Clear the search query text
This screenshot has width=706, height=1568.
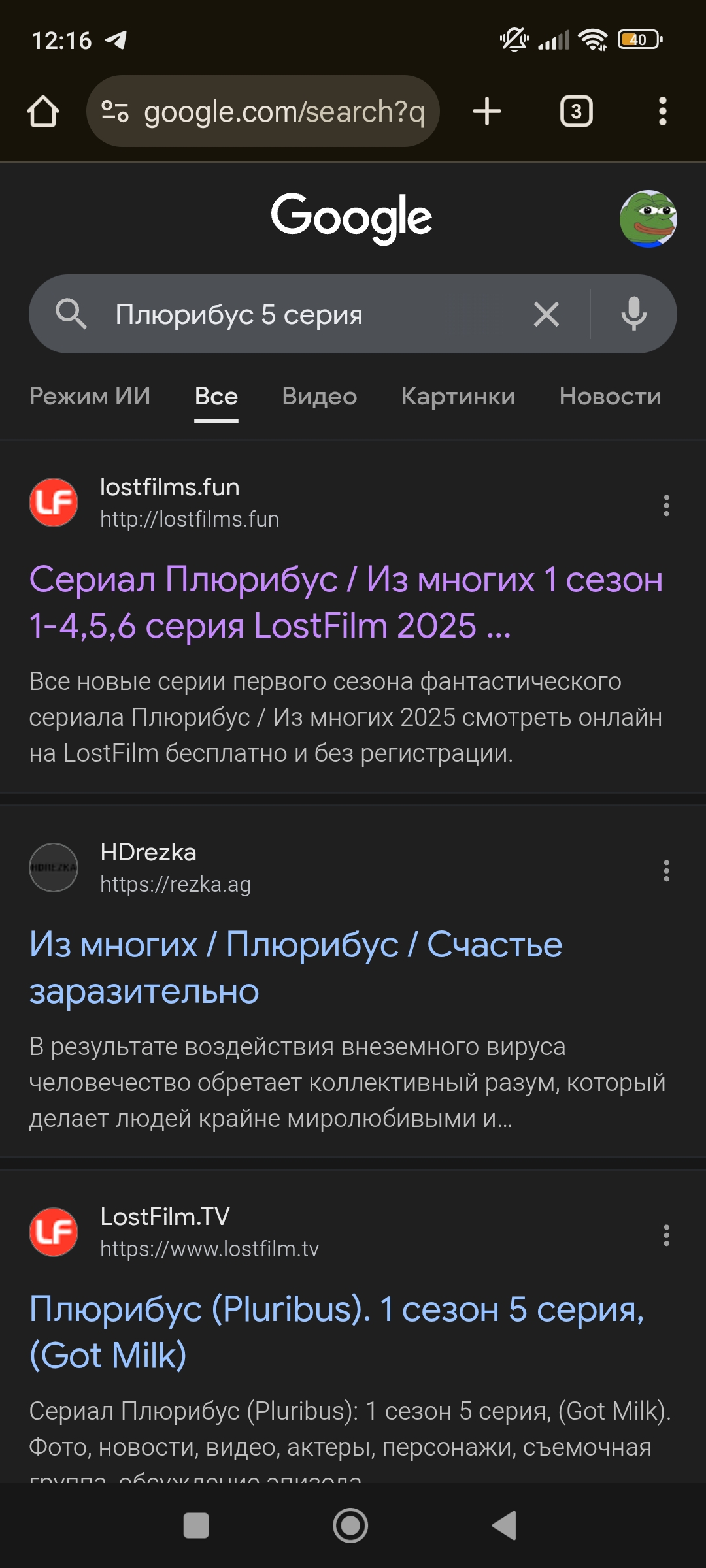click(546, 314)
